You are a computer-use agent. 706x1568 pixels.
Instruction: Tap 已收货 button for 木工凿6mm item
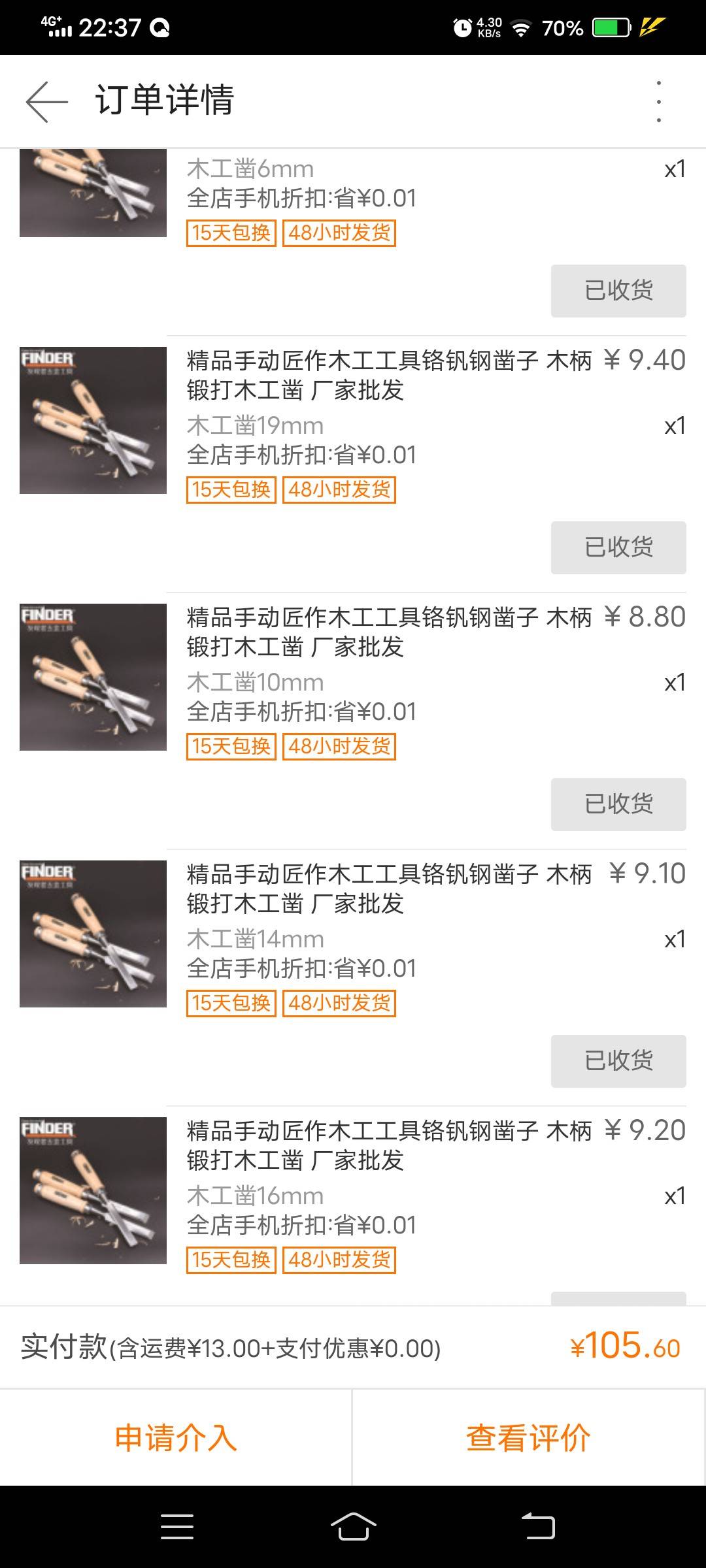618,291
